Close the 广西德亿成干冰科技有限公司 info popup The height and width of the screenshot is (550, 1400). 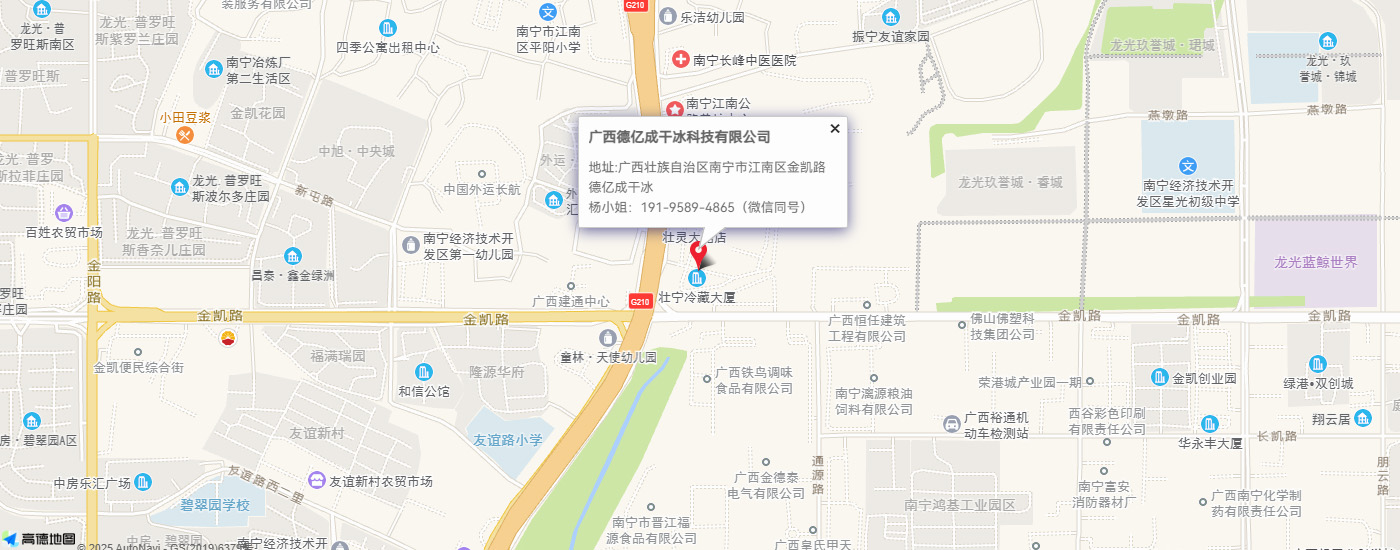coord(835,128)
